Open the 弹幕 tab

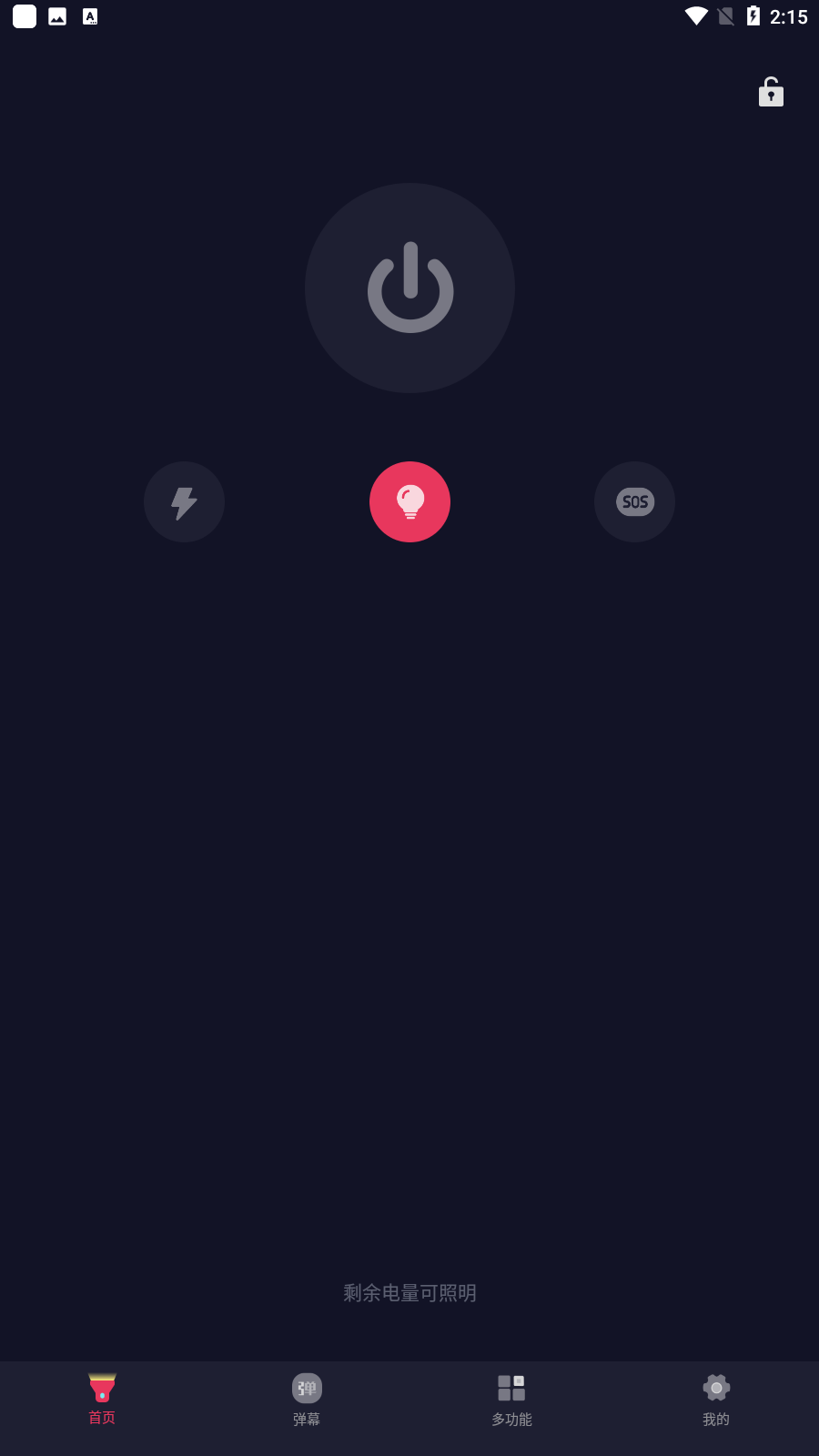307,1400
